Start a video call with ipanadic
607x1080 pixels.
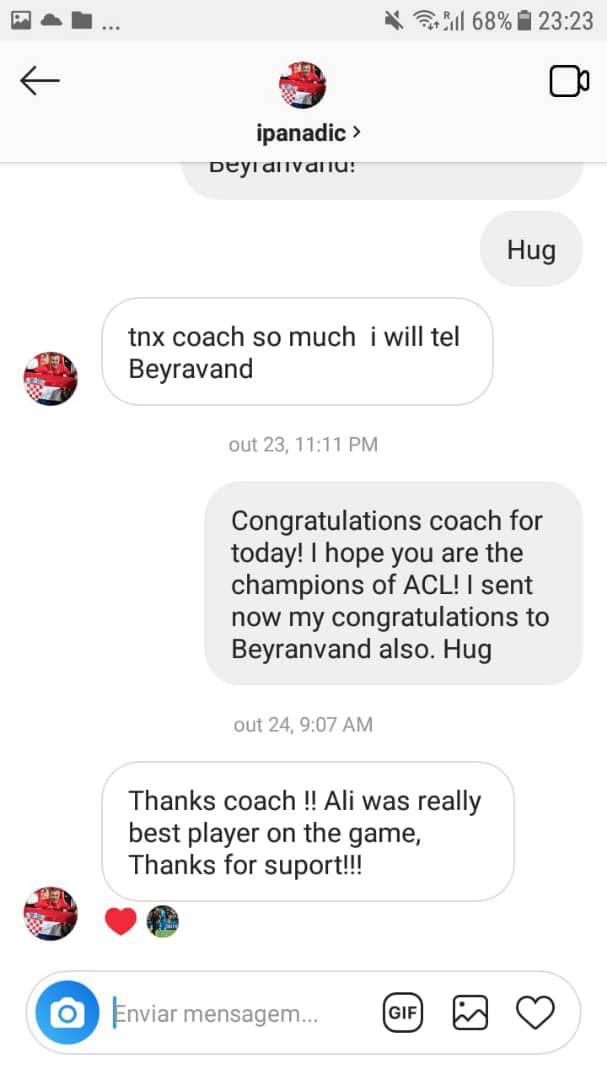coord(568,81)
